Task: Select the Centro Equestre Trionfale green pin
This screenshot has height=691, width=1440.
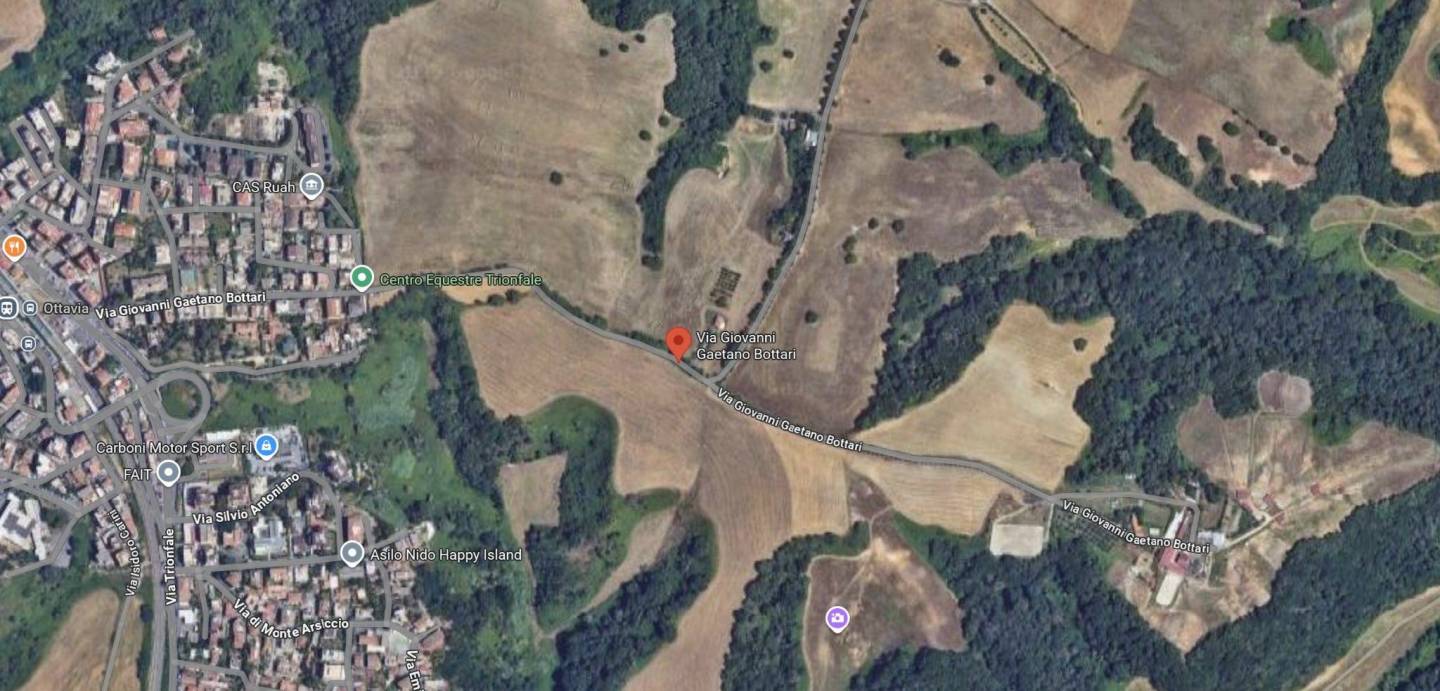Action: pos(362,277)
